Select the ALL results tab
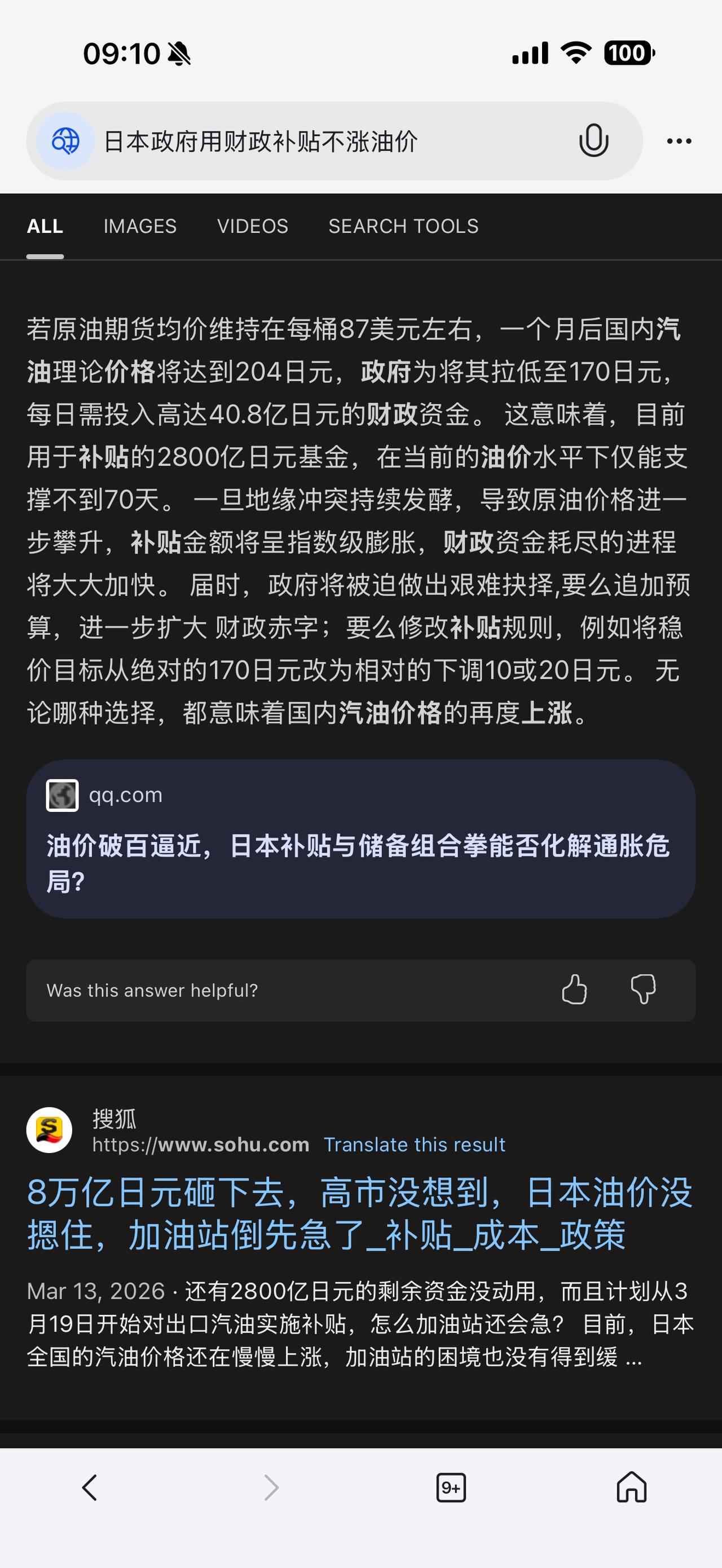722x1568 pixels. 44,227
